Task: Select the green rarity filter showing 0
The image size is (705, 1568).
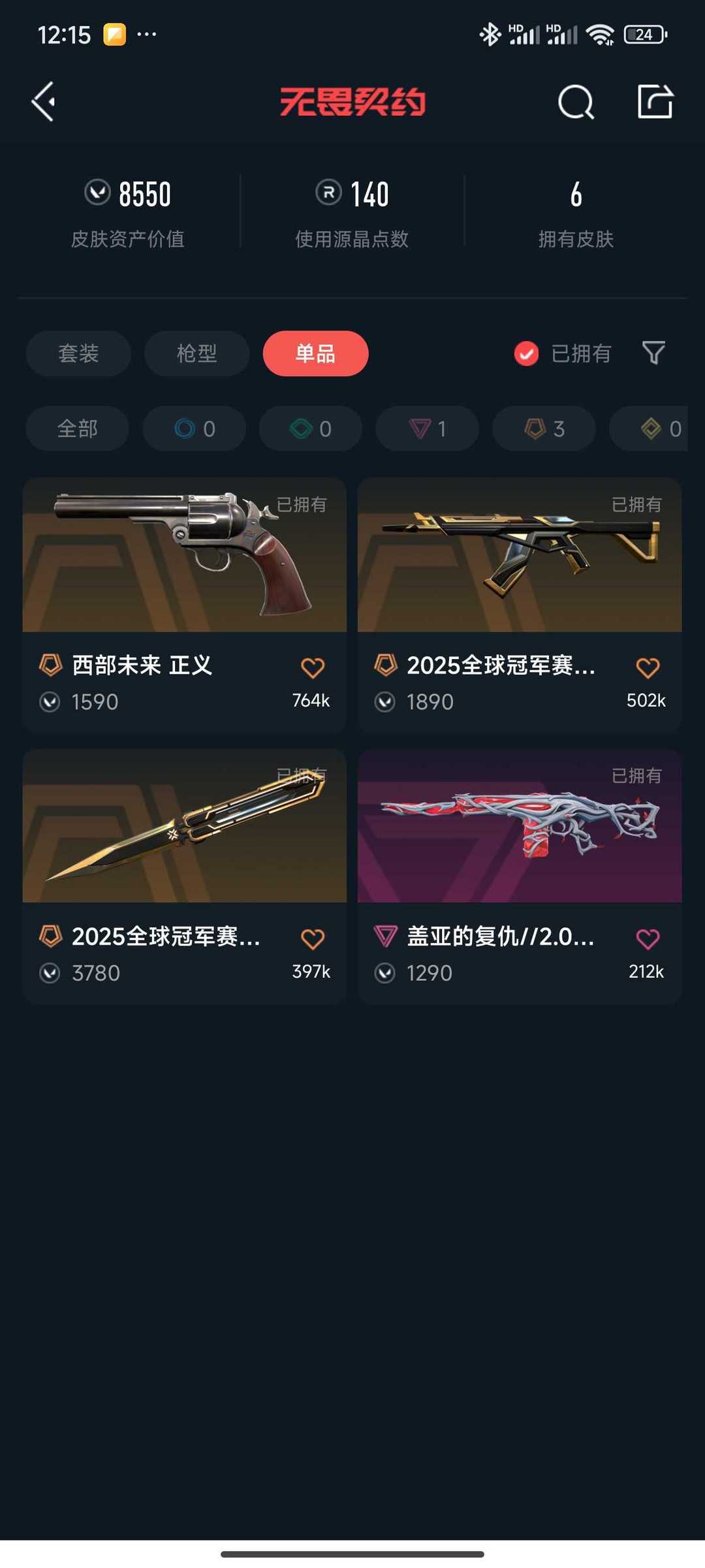Action: click(x=310, y=429)
